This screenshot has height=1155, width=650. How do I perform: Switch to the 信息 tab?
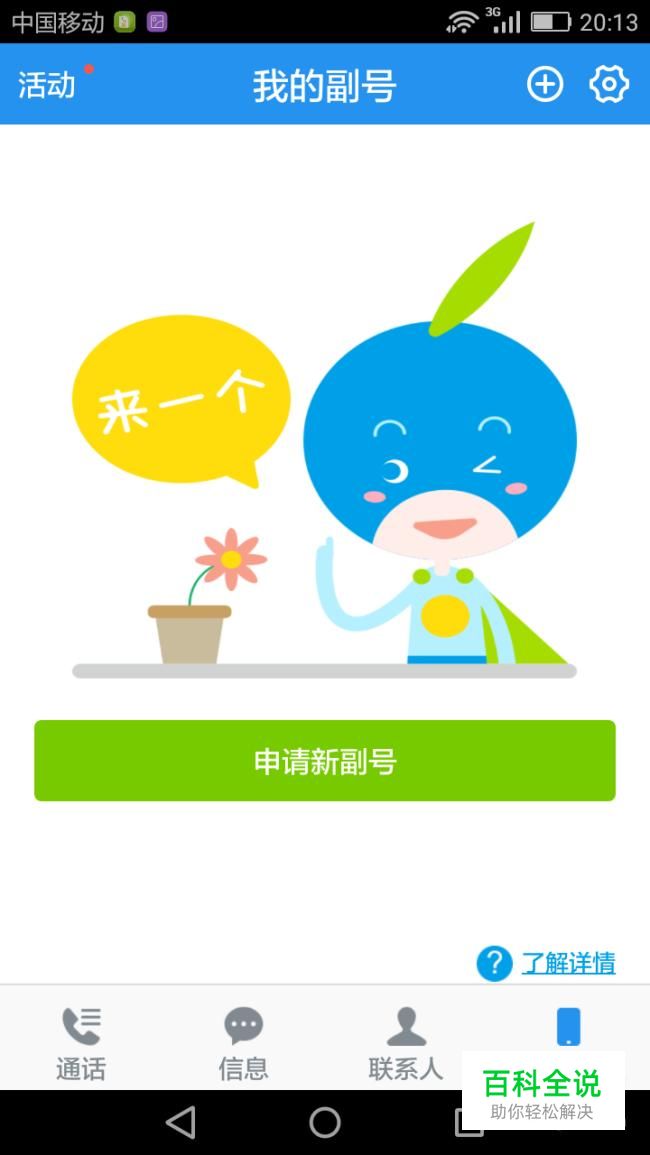tap(243, 1042)
